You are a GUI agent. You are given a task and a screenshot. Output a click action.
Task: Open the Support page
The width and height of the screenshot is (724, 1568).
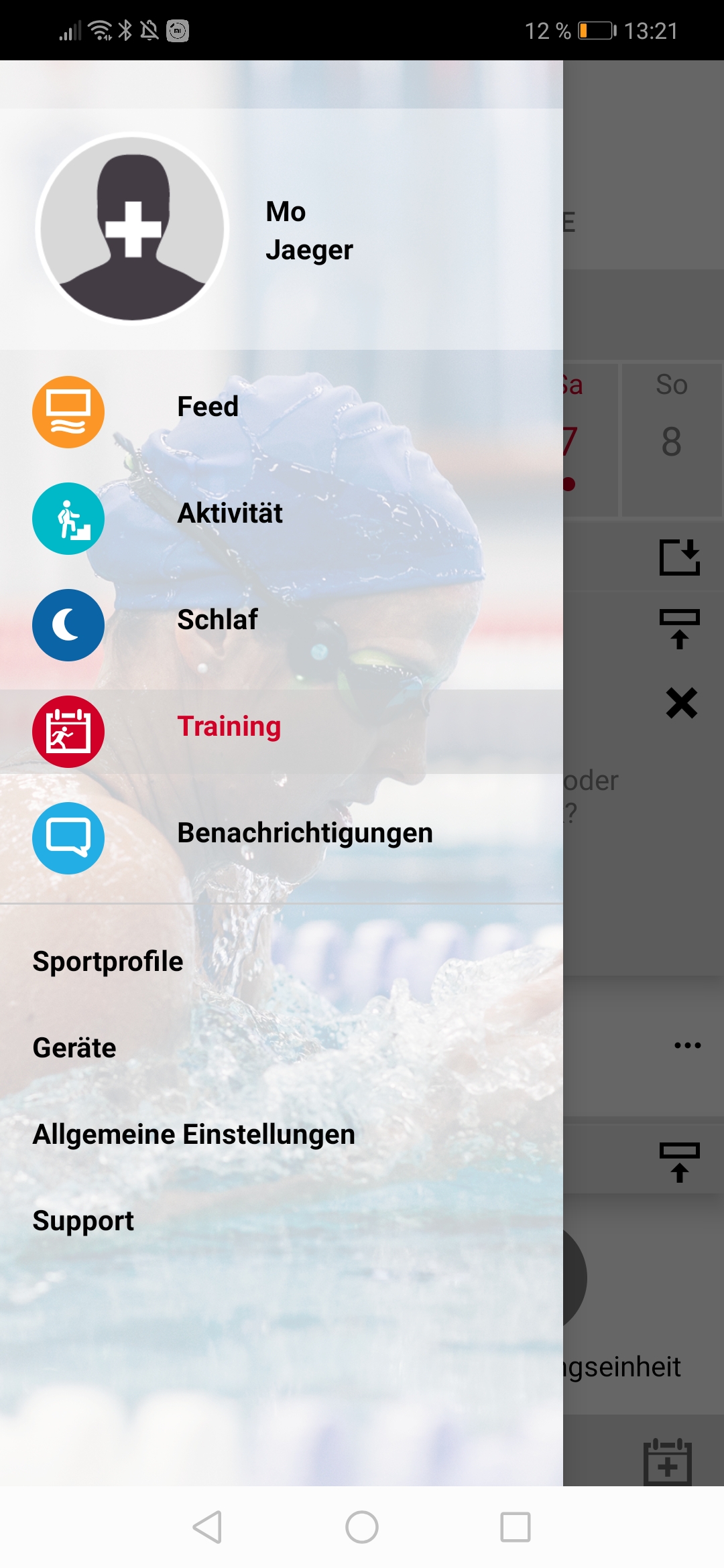(83, 1221)
